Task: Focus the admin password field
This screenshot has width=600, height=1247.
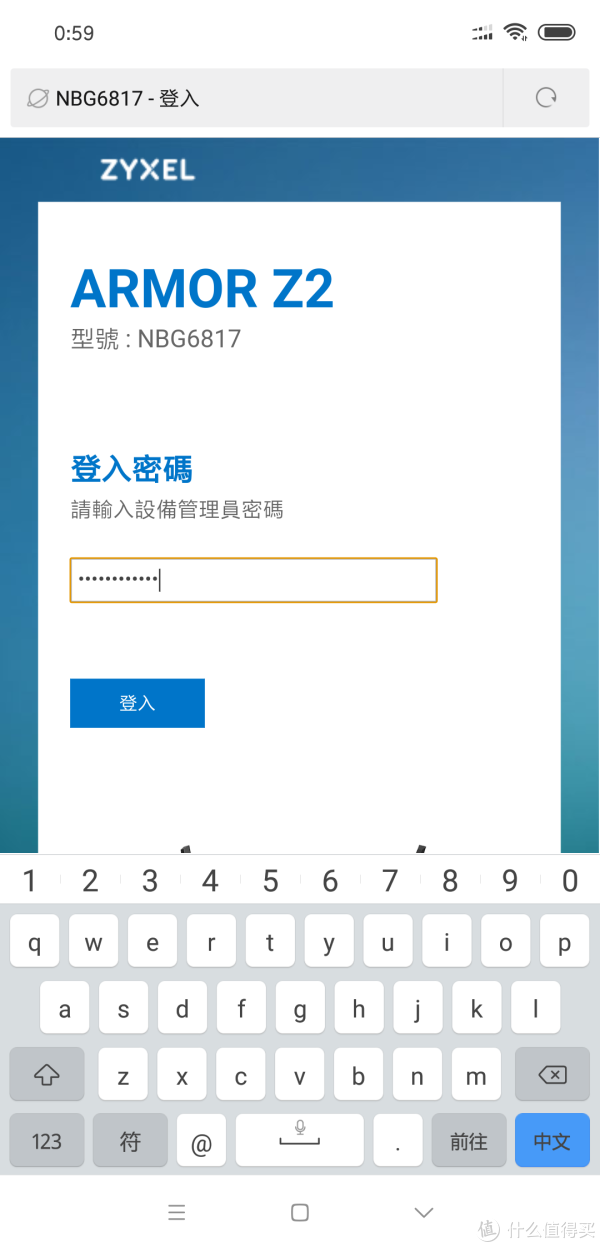Action: 253,580
